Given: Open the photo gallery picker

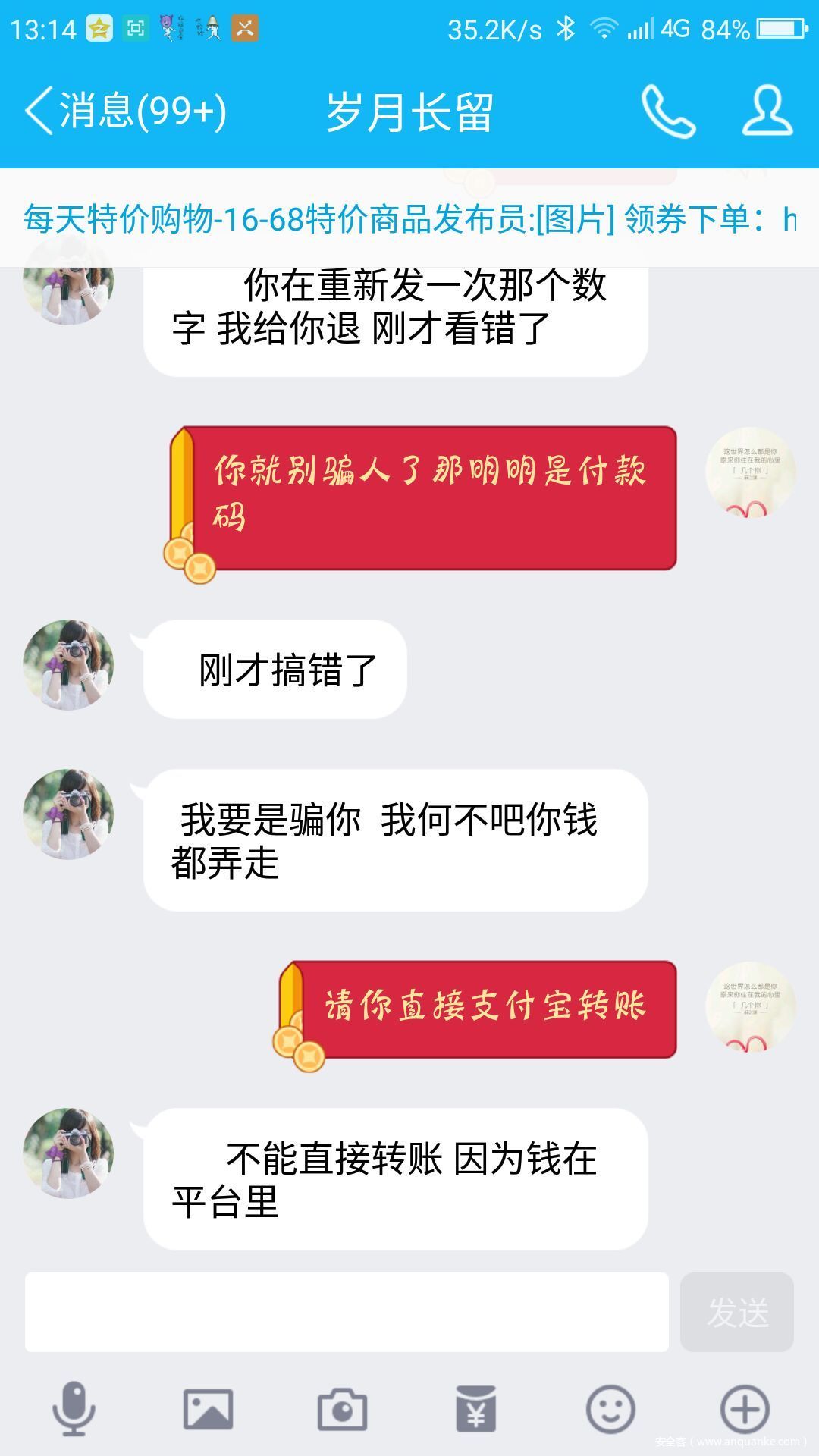Looking at the screenshot, I should [x=208, y=1409].
